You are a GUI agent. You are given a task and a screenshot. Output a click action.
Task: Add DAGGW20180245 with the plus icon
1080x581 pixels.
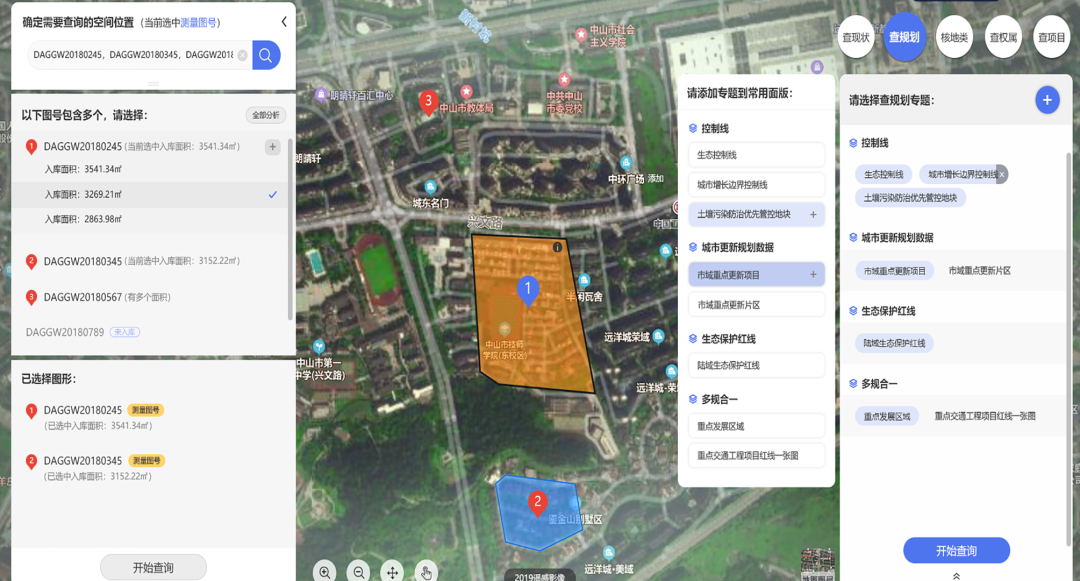[x=272, y=147]
